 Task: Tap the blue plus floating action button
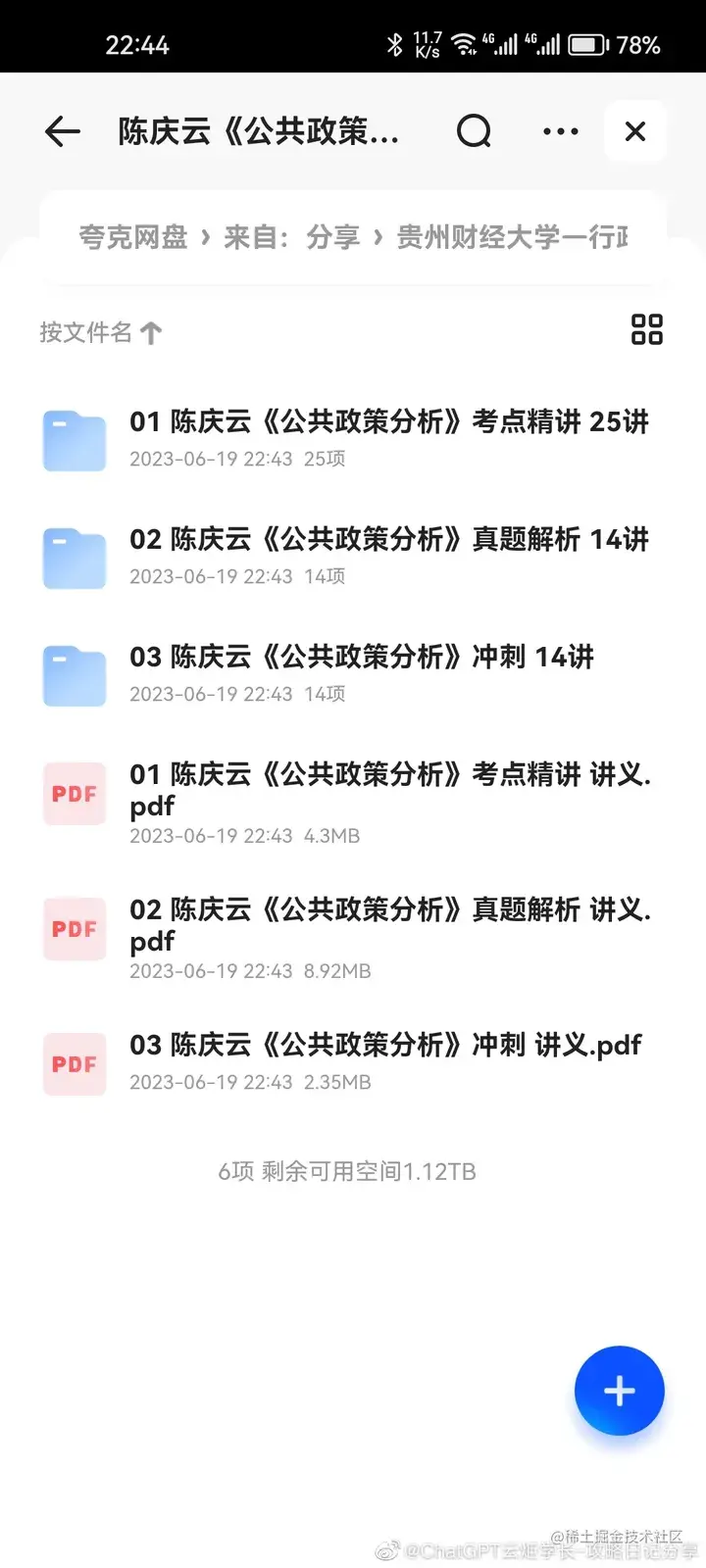619,1391
